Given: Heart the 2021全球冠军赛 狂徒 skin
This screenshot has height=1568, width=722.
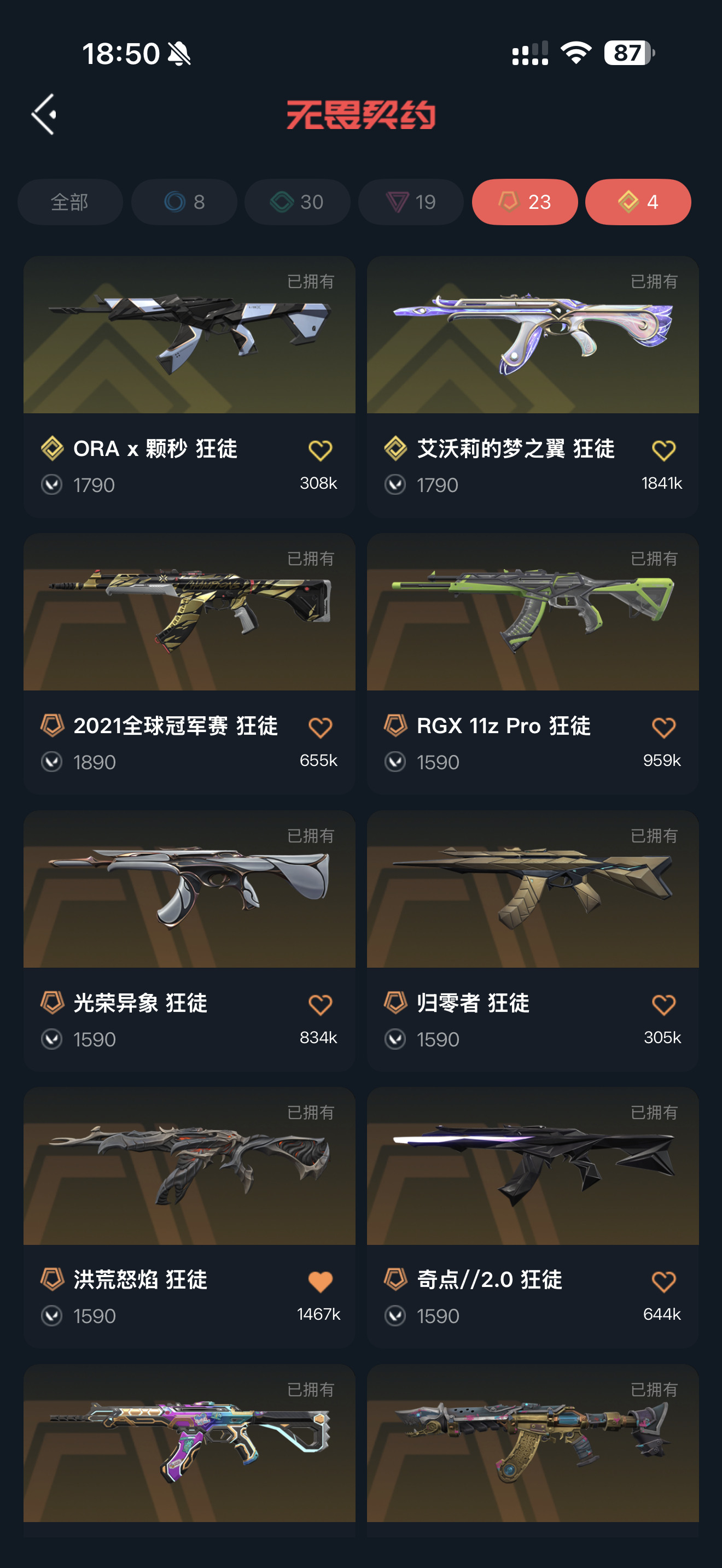Looking at the screenshot, I should point(320,727).
